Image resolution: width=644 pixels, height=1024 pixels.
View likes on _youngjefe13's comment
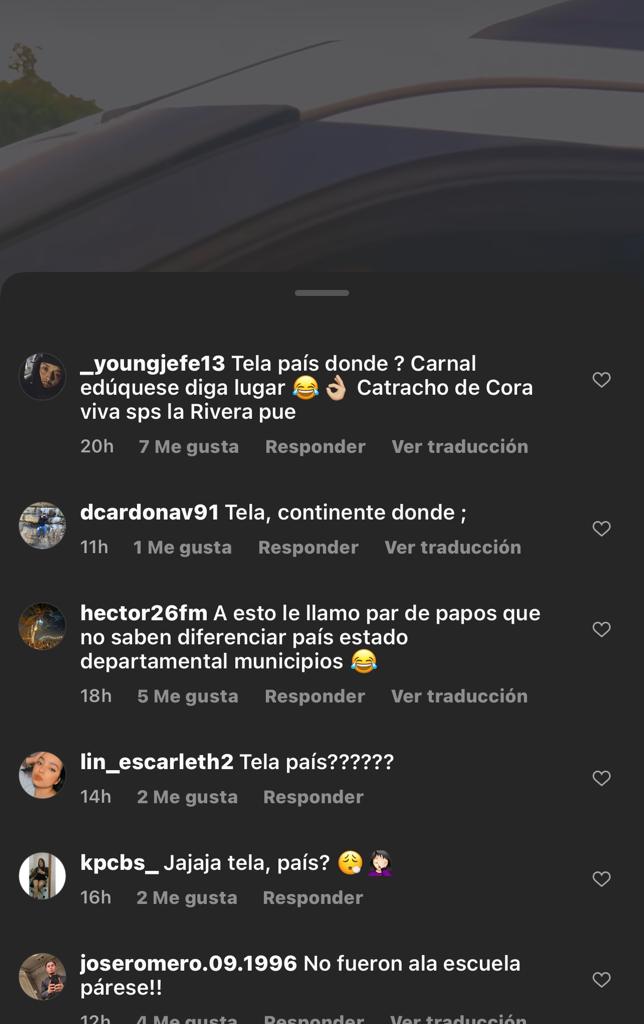tap(188, 447)
